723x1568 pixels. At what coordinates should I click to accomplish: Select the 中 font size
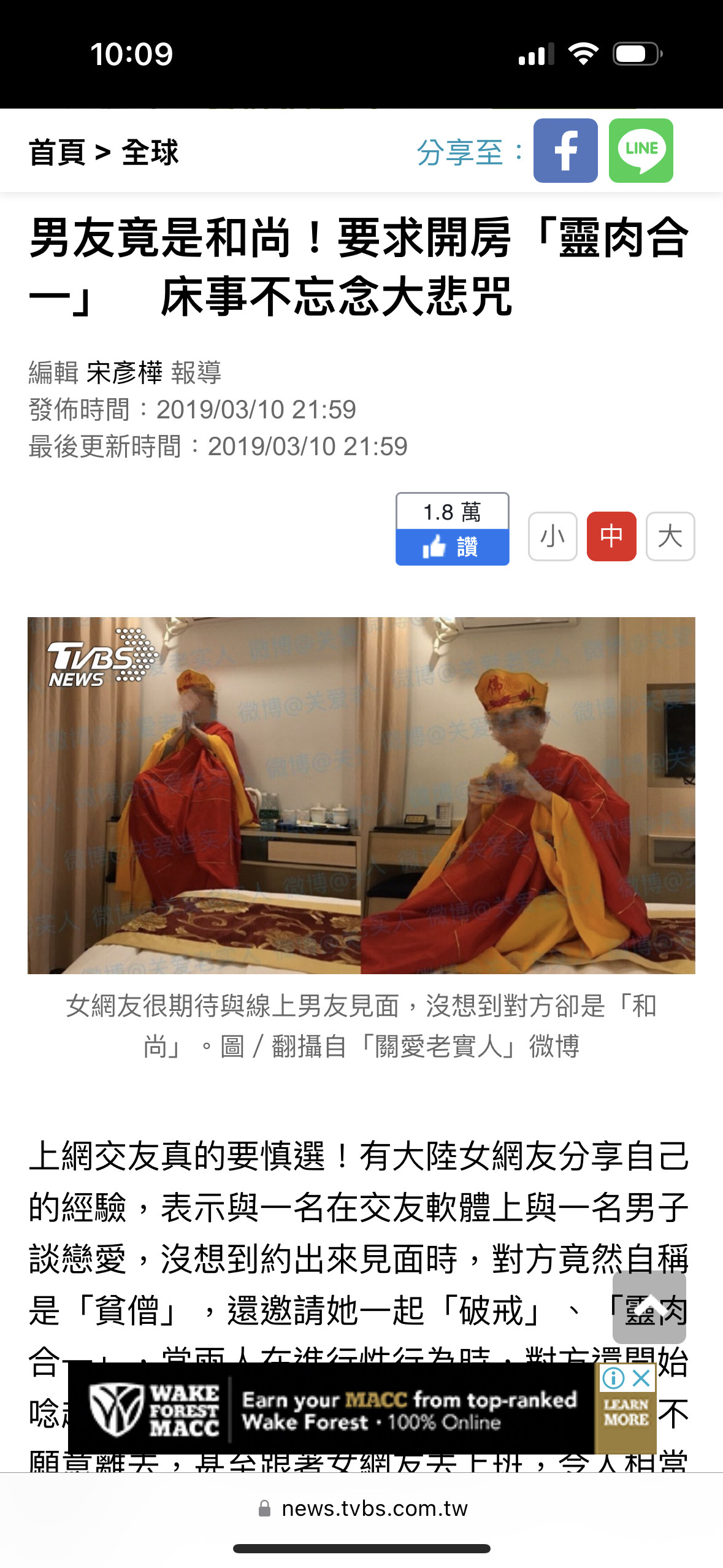[611, 536]
